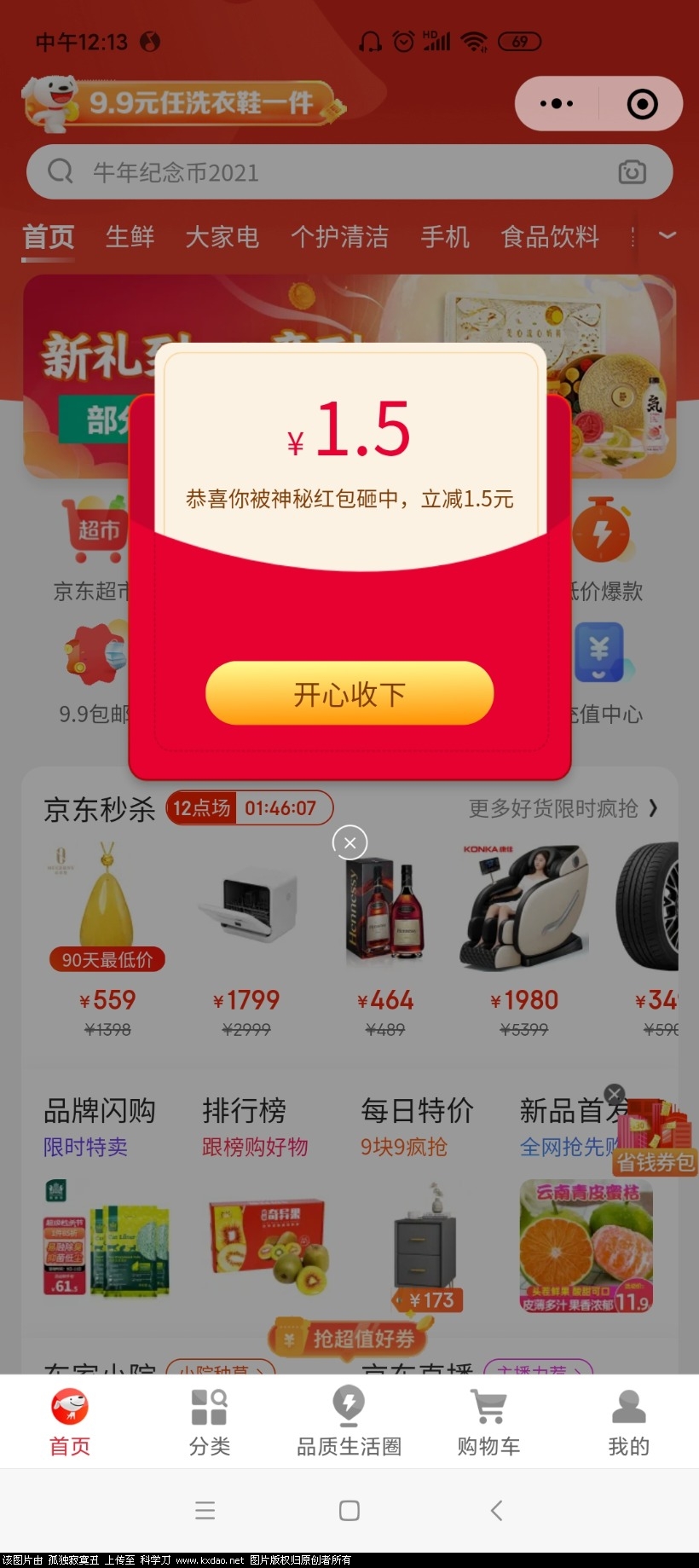
Task: Open the search camera icon
Action: coord(631,172)
